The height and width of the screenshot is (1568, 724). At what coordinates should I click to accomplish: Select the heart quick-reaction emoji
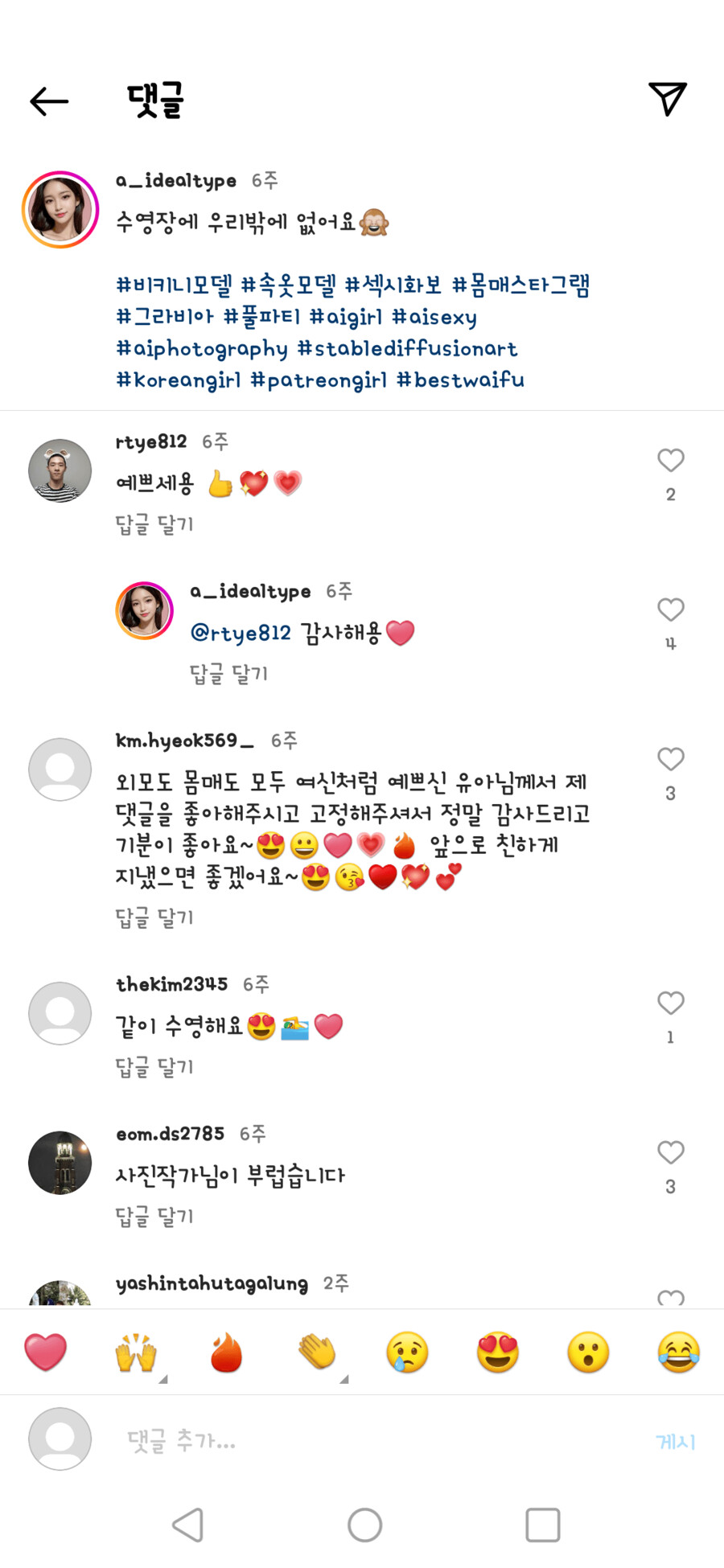[47, 1353]
